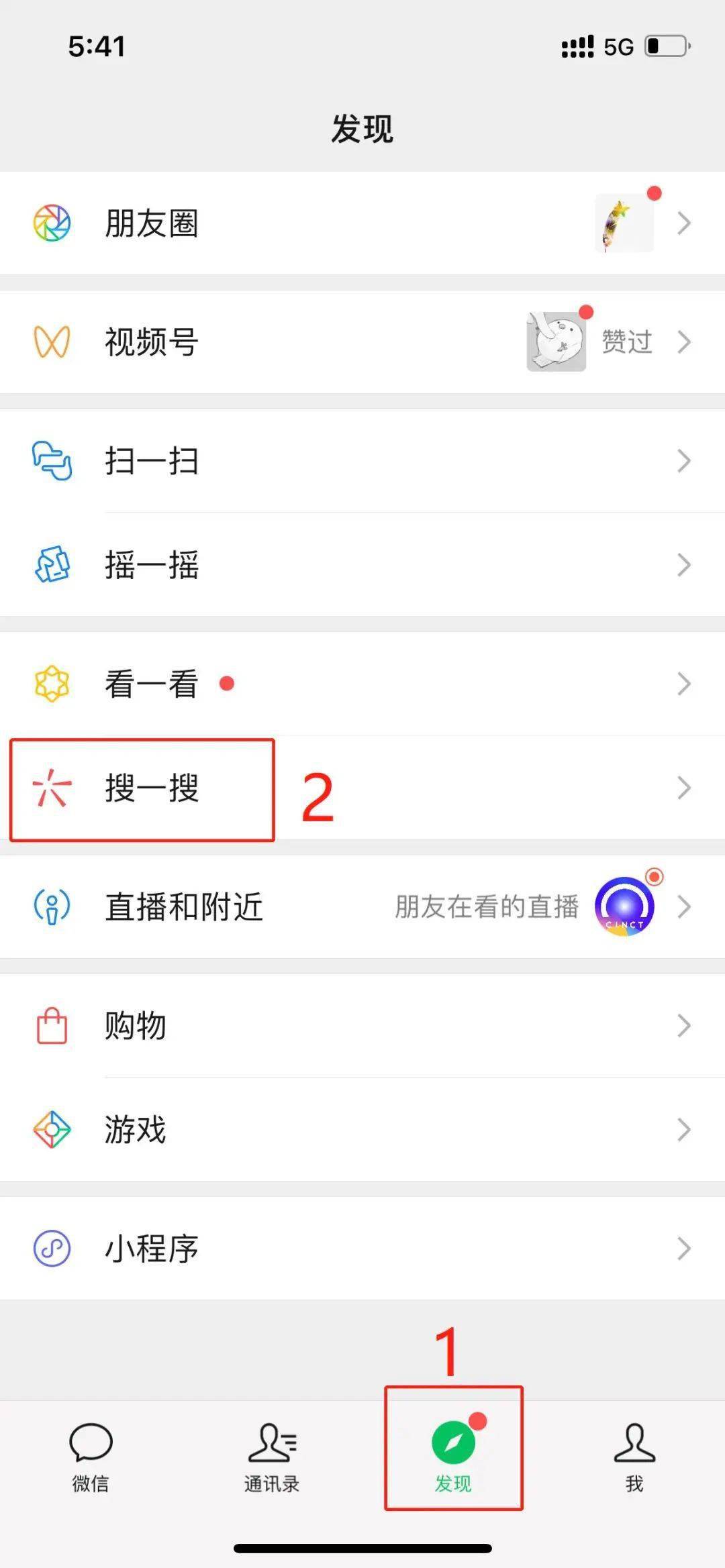Select the 发现 Discover tab

click(x=453, y=1453)
